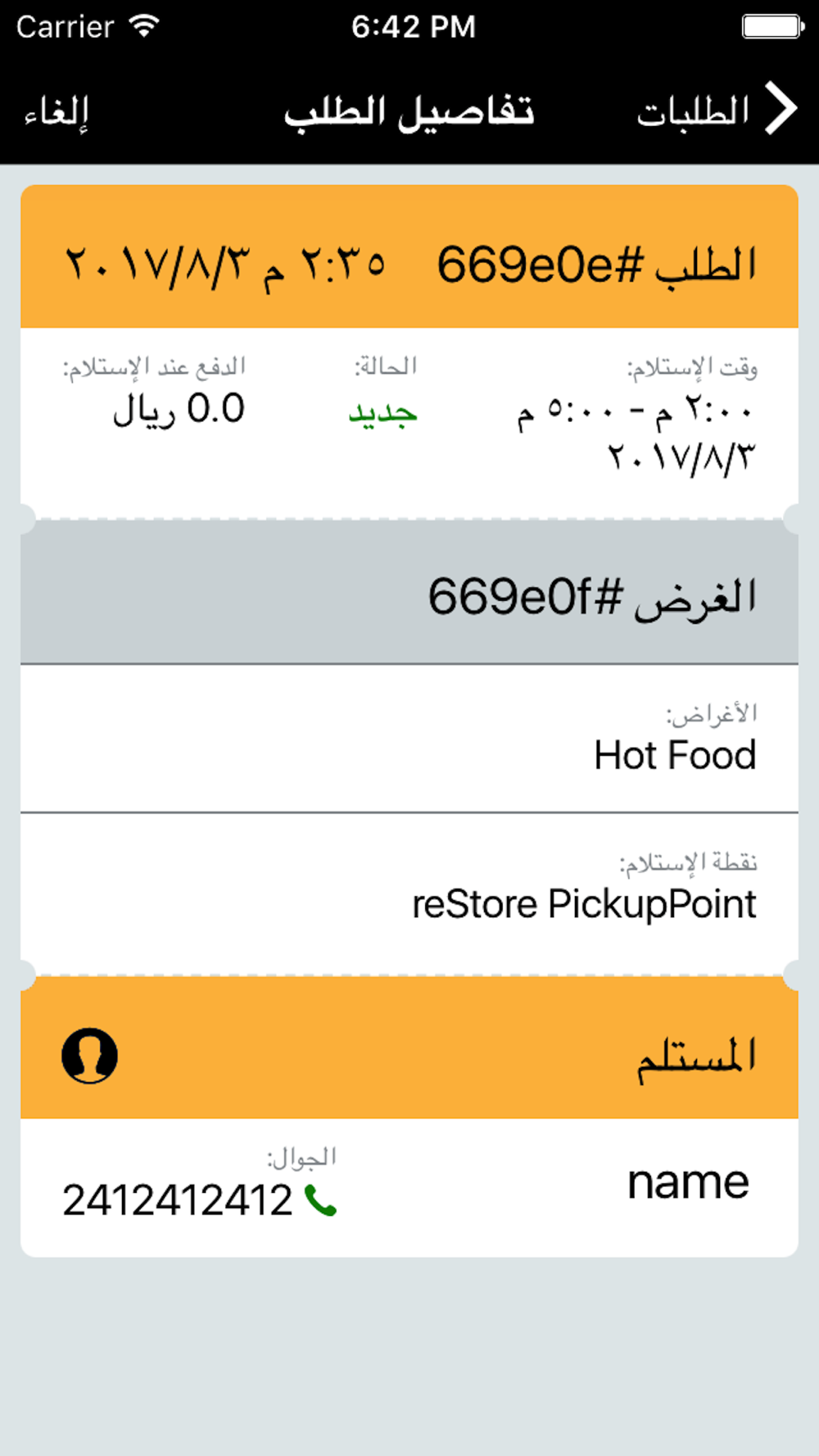Call the recipient's mobile number 2412412412
Viewport: 819px width, 1456px height.
coord(200,1201)
